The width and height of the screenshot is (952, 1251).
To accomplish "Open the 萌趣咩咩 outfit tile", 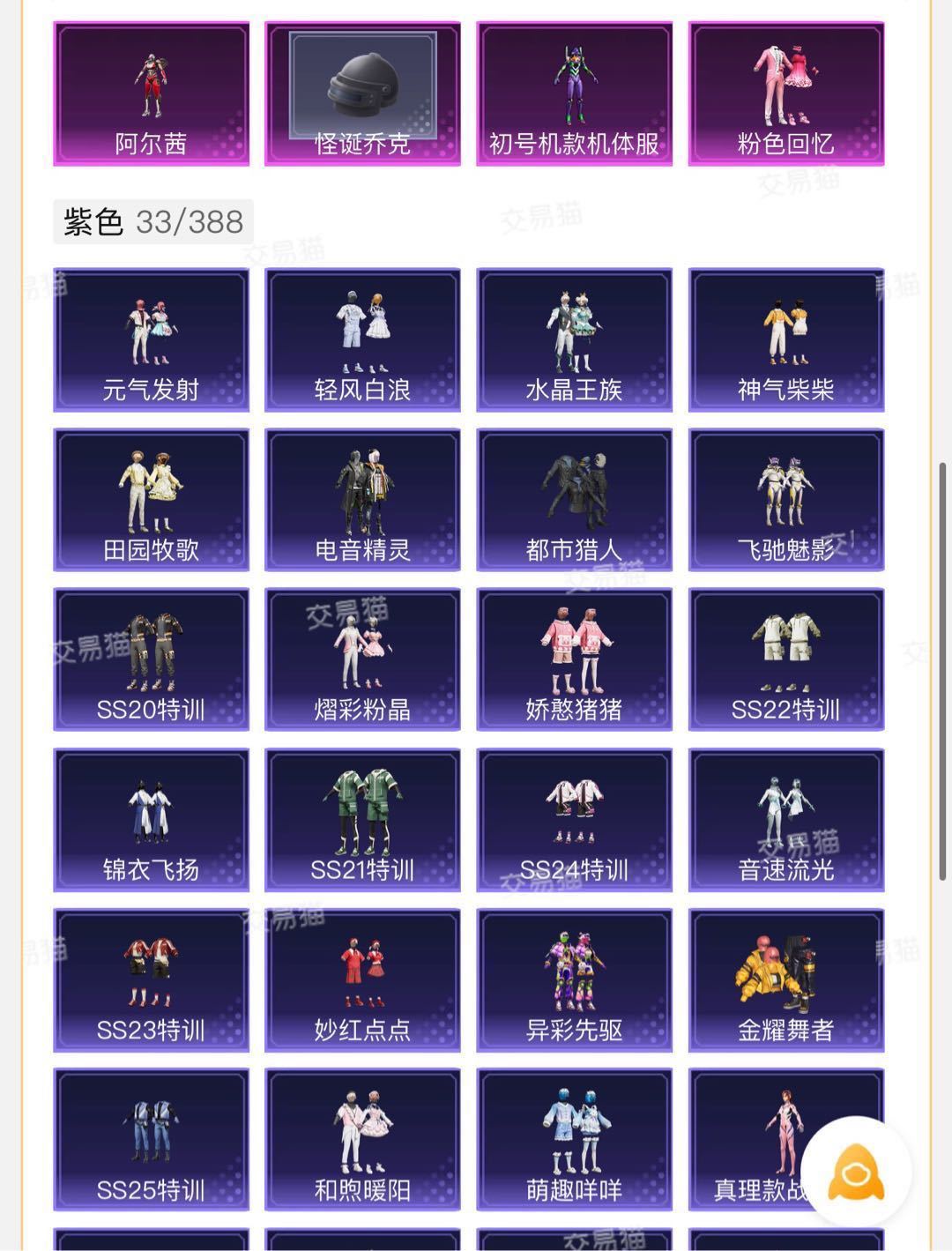I will tap(574, 1140).
